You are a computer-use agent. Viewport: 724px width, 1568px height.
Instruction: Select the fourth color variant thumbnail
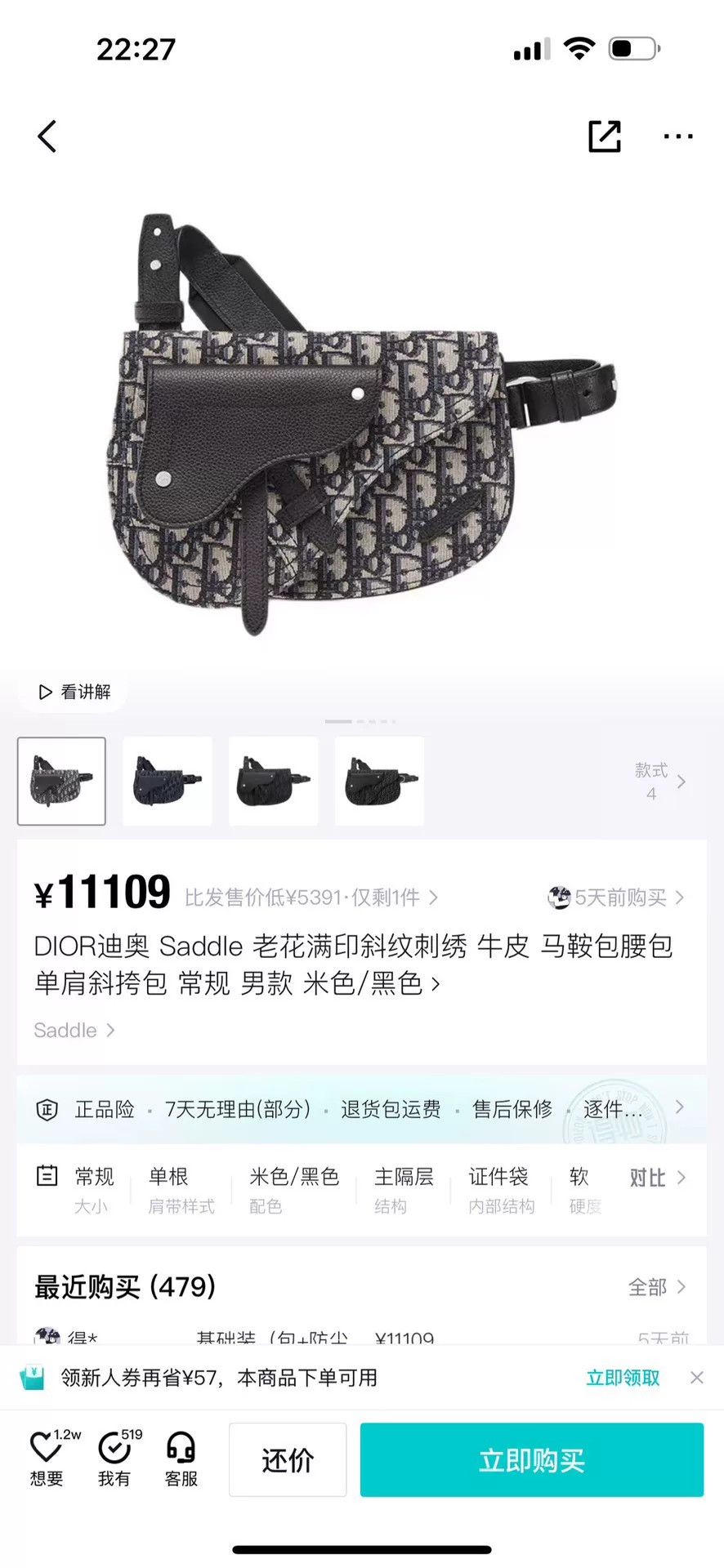379,781
